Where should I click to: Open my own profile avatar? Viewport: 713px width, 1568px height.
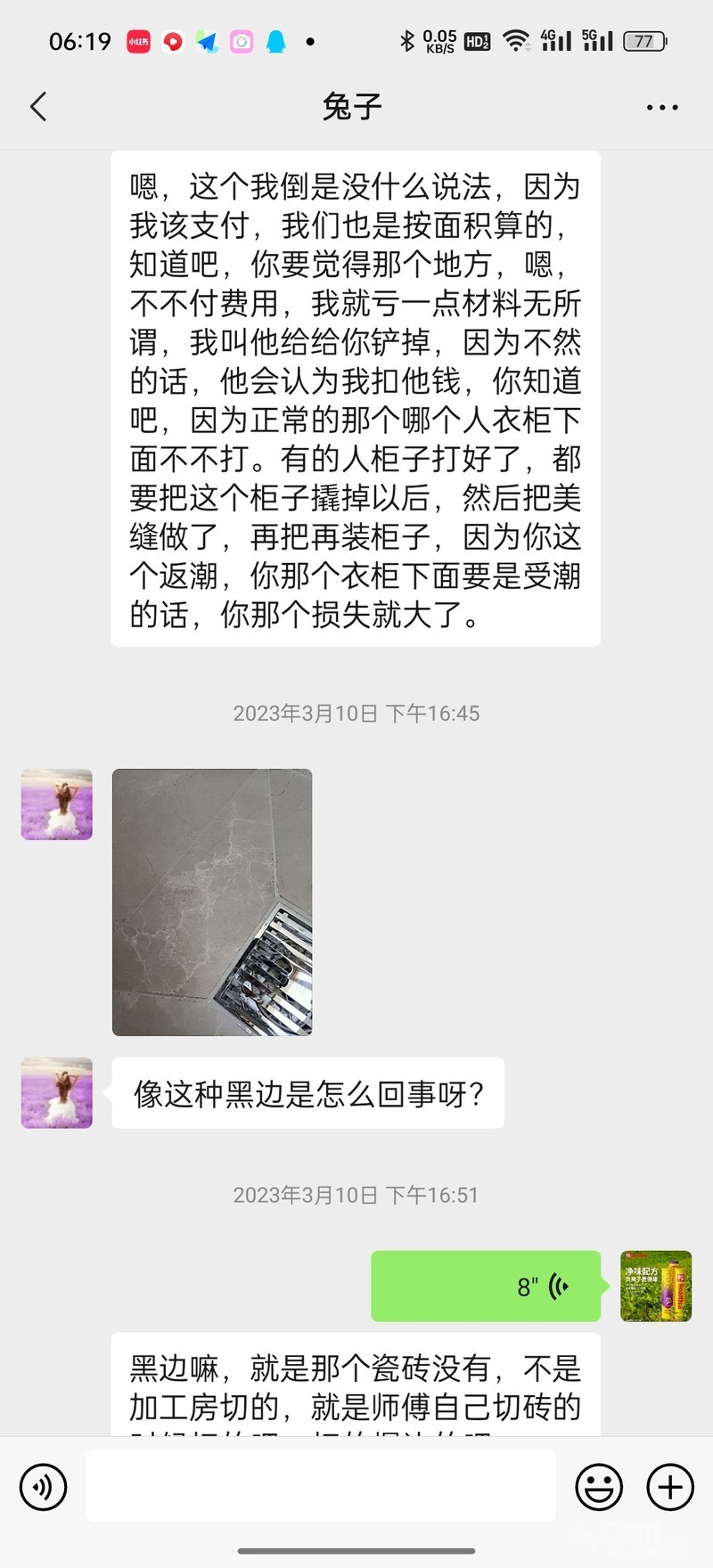pyautogui.click(x=656, y=1286)
